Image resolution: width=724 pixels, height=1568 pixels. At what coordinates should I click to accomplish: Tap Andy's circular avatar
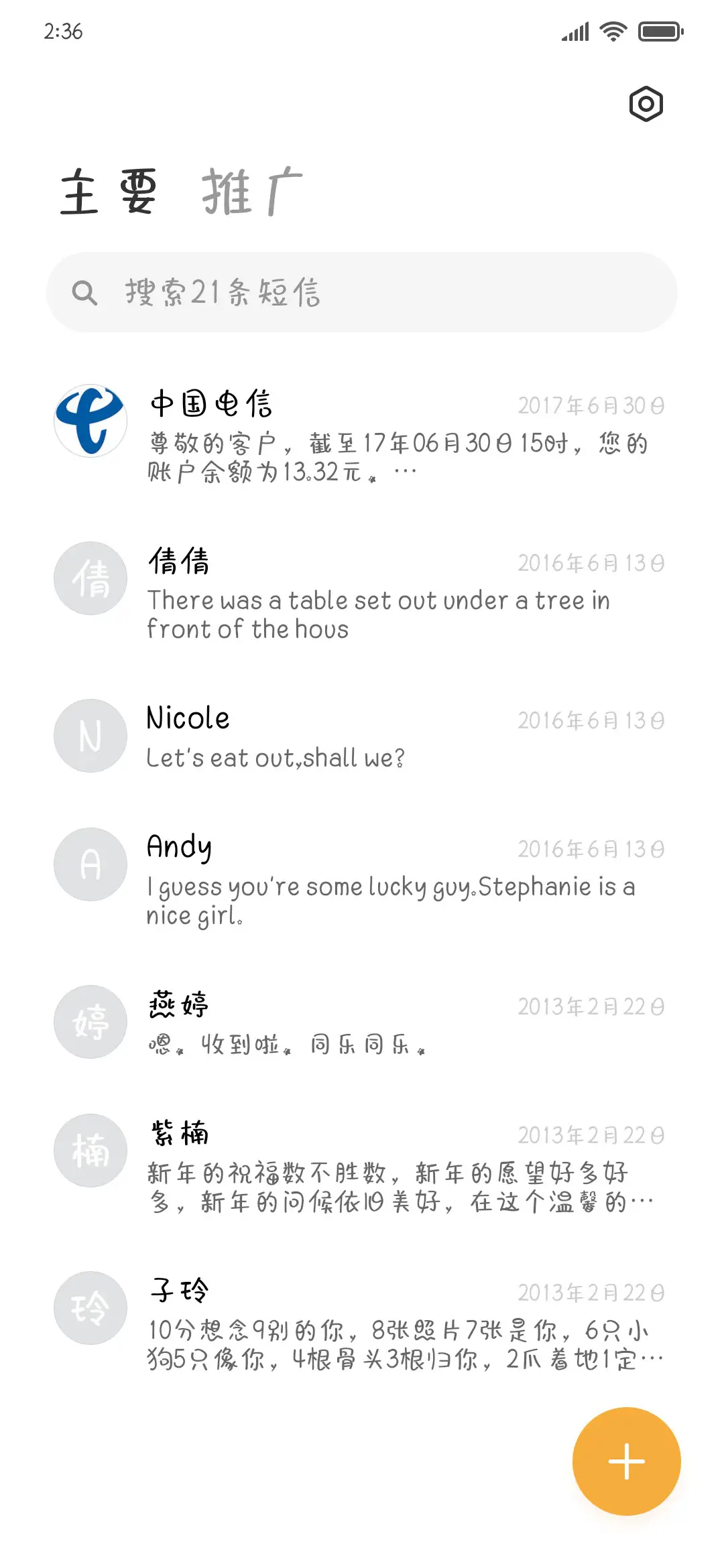click(89, 864)
